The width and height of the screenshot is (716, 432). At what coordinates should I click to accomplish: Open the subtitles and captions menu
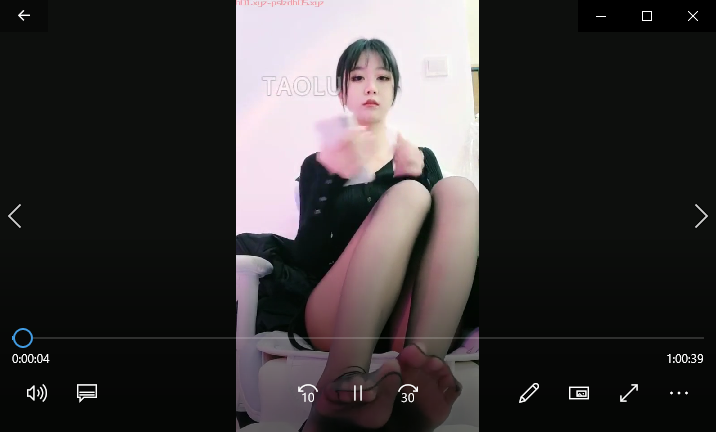87,393
